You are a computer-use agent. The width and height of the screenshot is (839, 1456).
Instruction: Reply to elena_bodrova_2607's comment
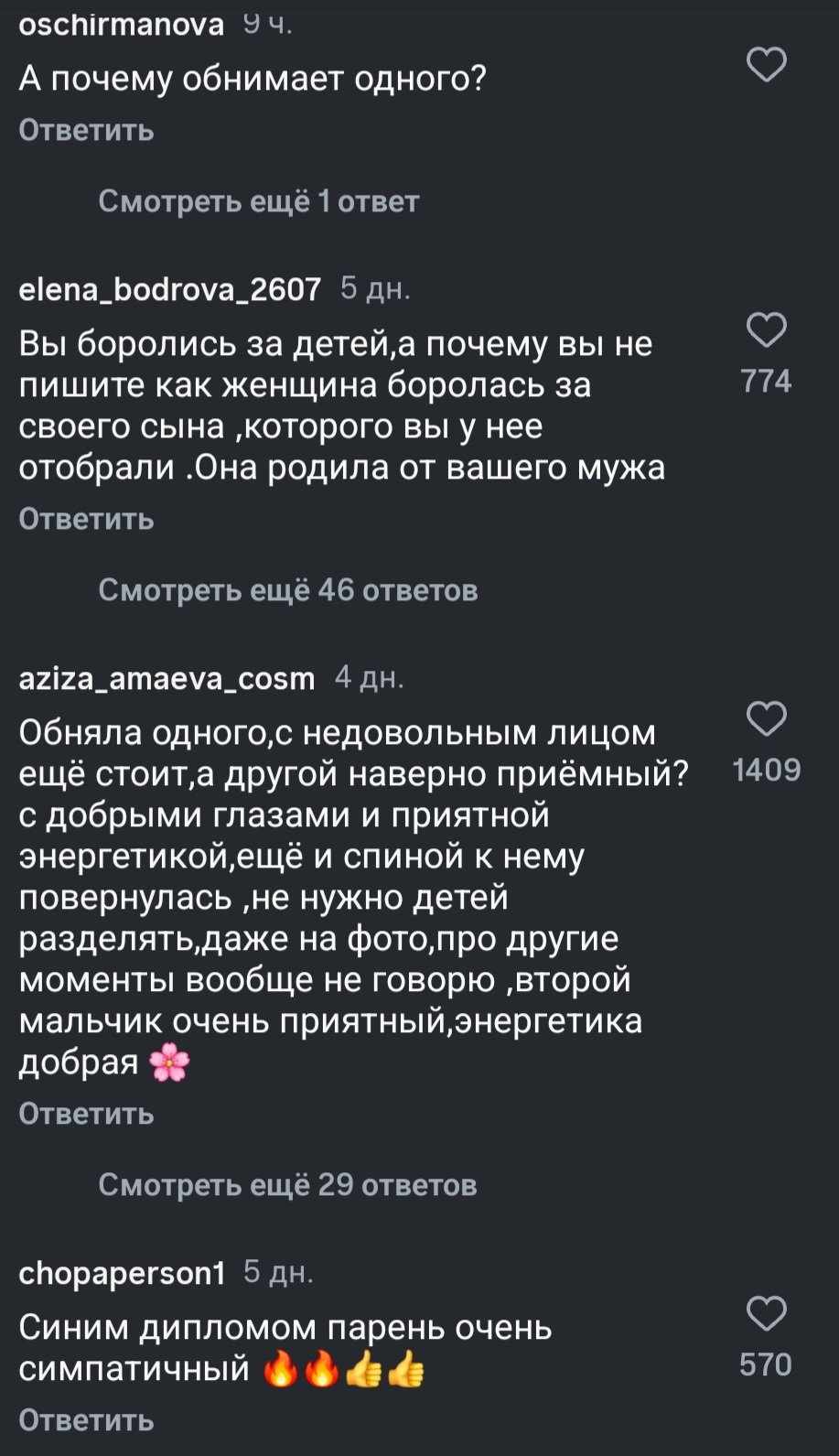point(86,519)
